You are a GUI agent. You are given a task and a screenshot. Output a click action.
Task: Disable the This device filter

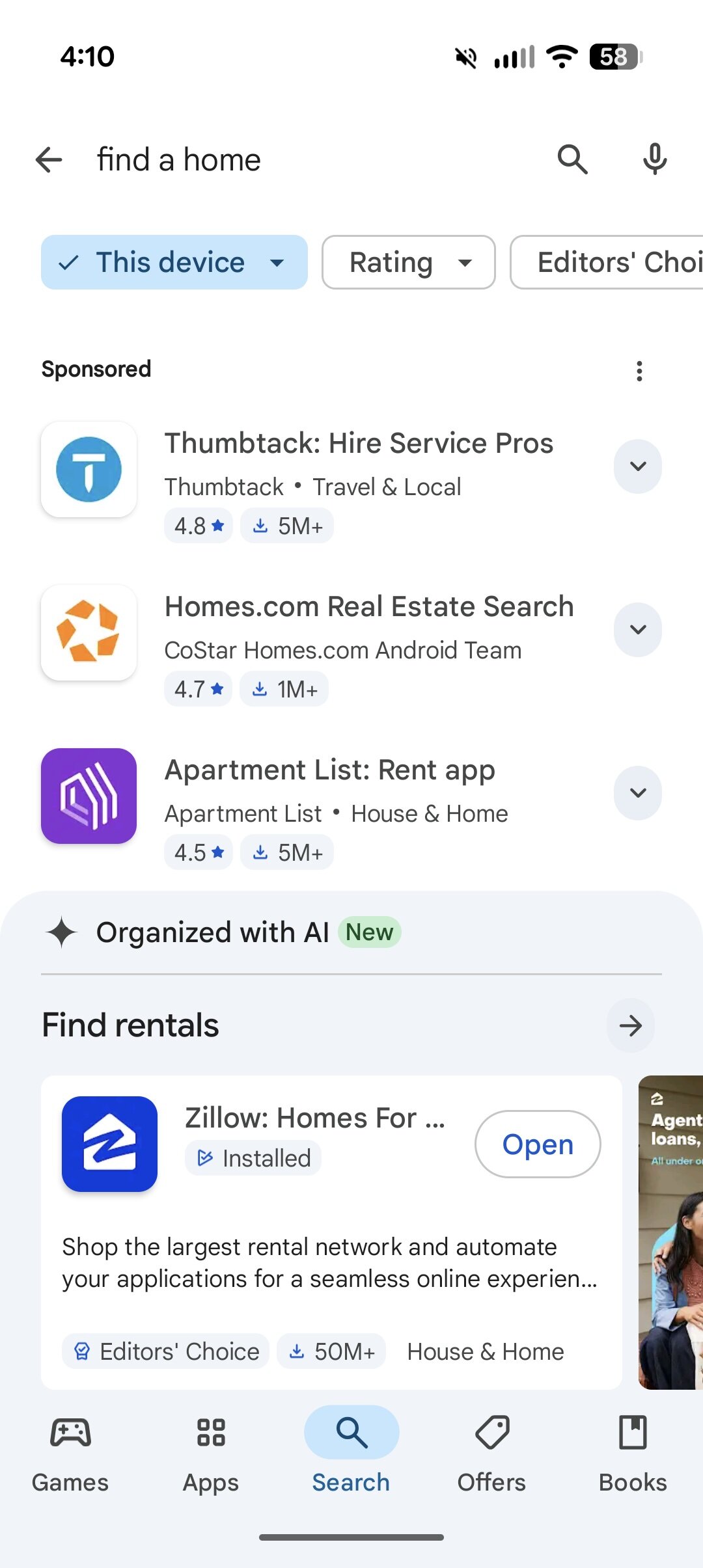[173, 262]
